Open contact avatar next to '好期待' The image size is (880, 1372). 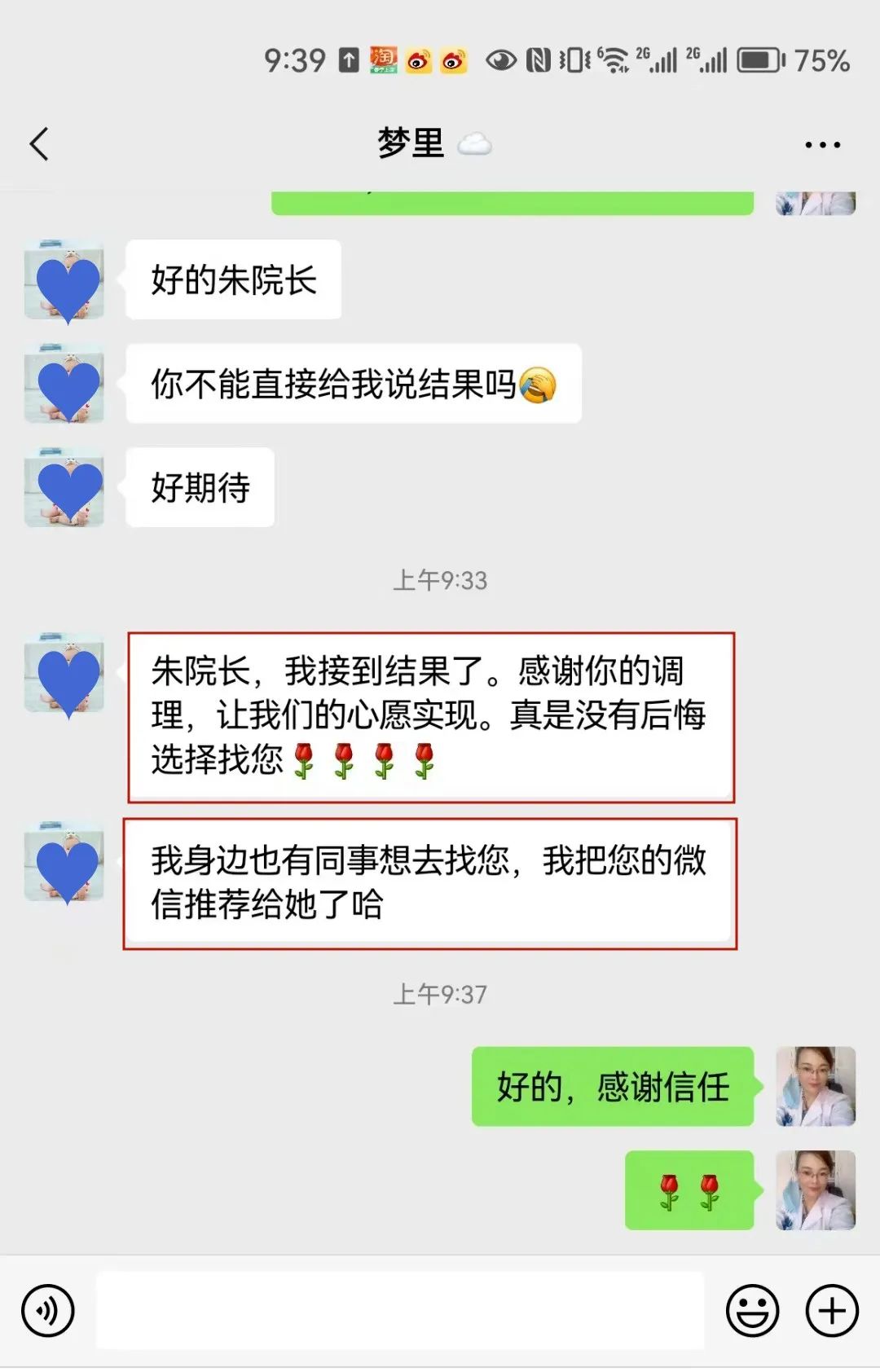[x=64, y=487]
